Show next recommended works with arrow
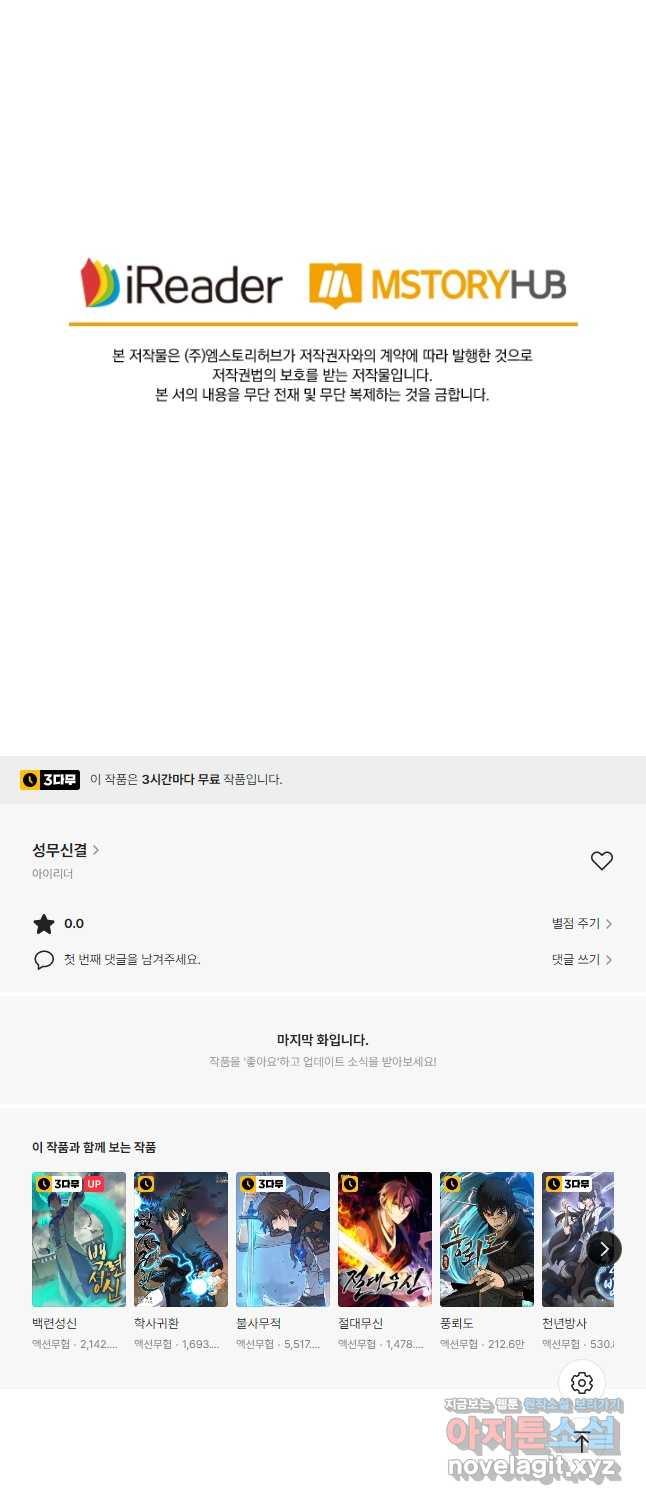This screenshot has width=646, height=1505. coord(604,1248)
